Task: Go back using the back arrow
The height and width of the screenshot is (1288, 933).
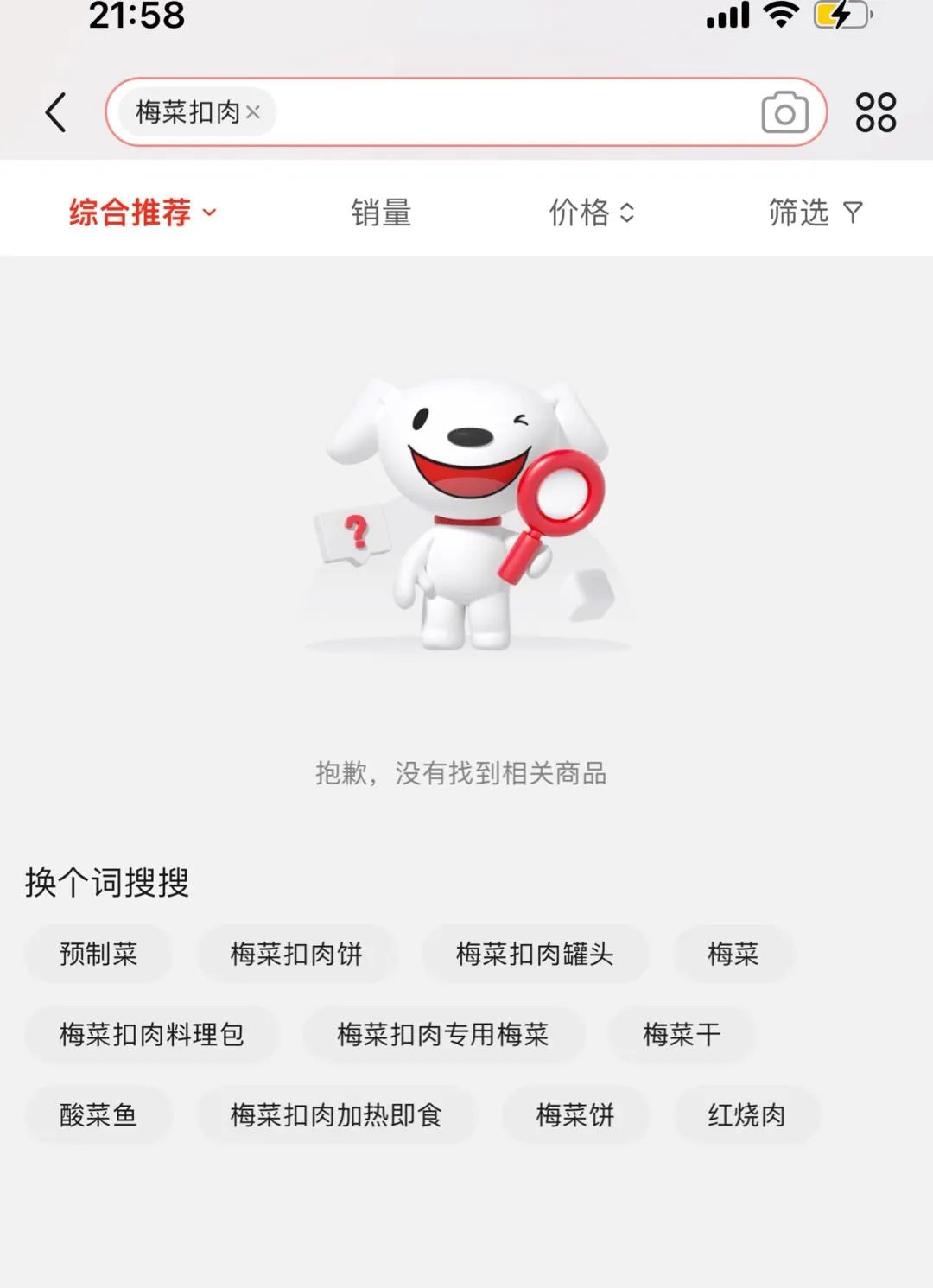Action: click(x=56, y=112)
